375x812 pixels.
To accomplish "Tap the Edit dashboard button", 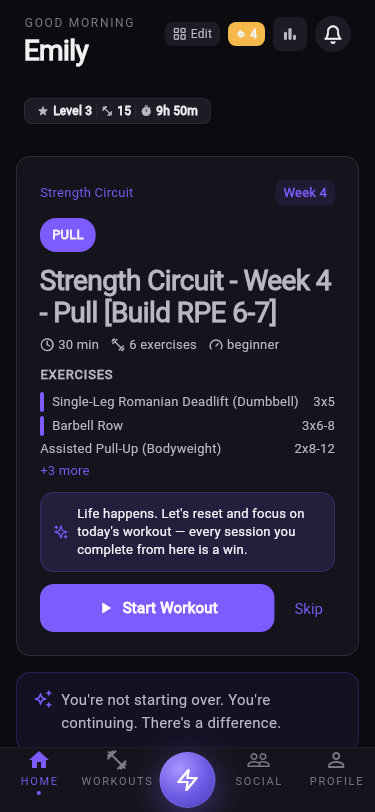I will pos(192,34).
